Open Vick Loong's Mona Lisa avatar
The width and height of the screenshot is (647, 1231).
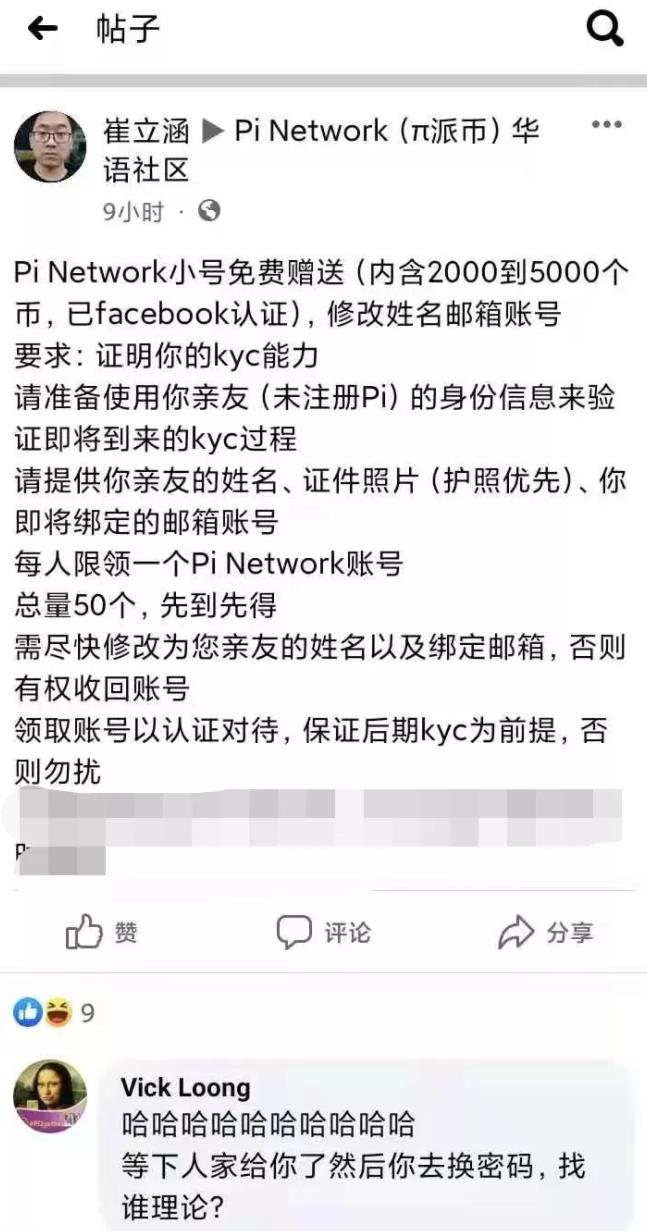[50, 1097]
